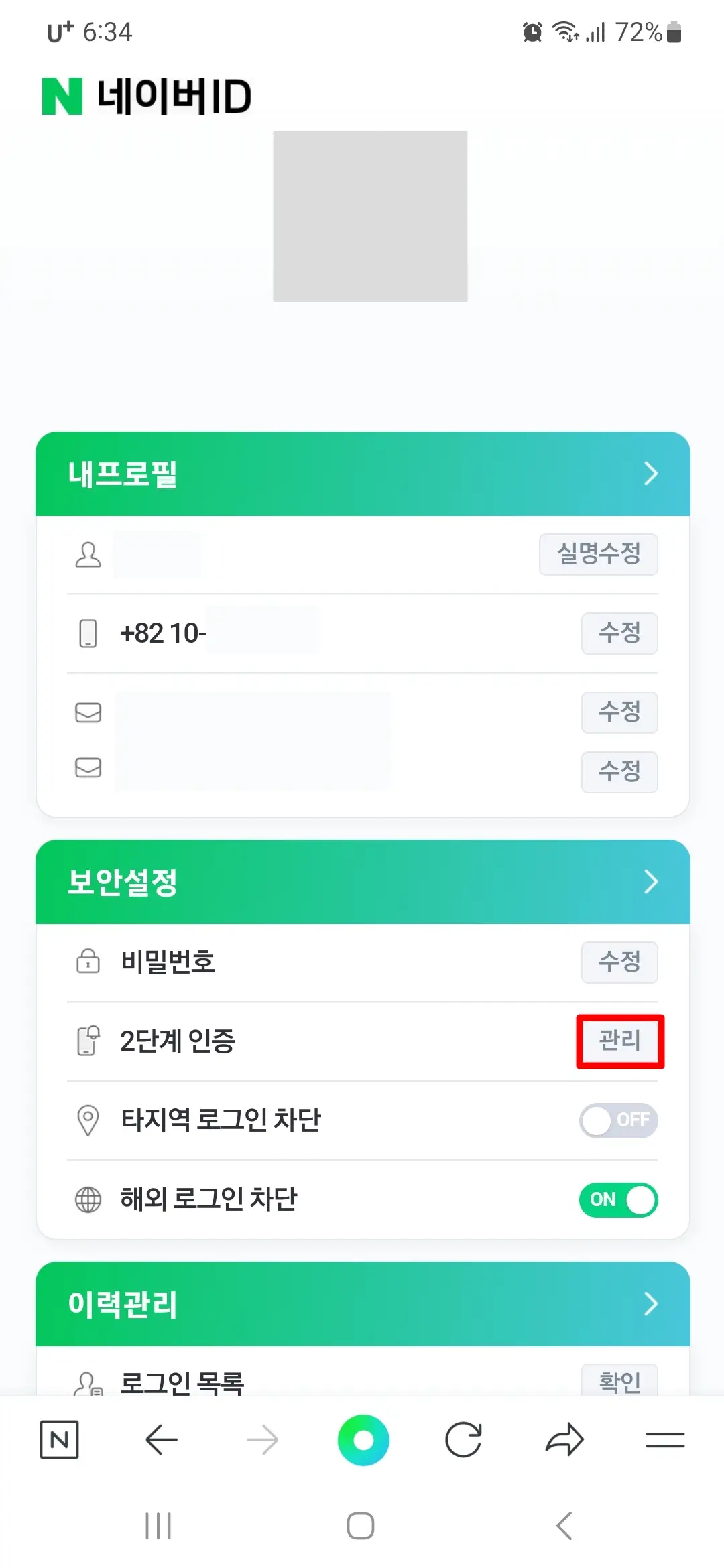Screen dimensions: 724x1568
Task: Click the first envelope email icon
Action: [88, 712]
